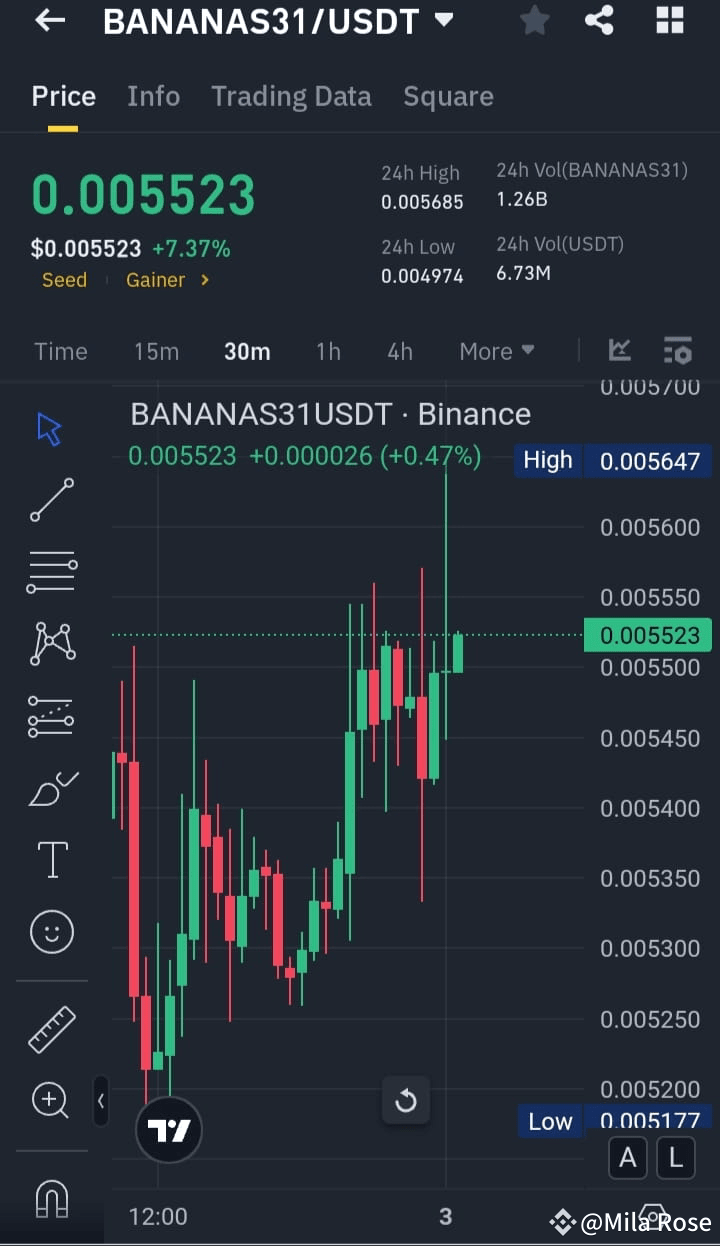Open the Gainer link
The width and height of the screenshot is (720, 1246).
tap(155, 280)
